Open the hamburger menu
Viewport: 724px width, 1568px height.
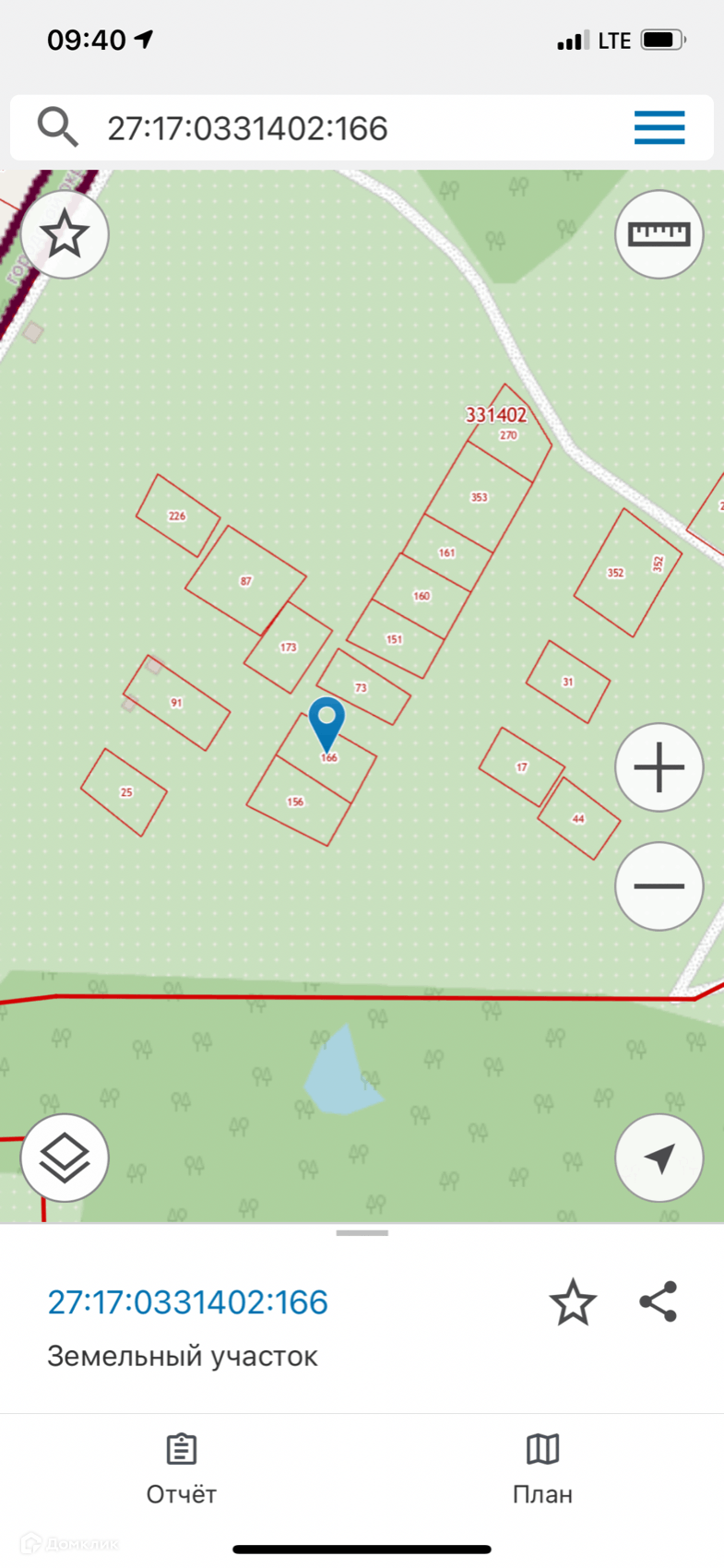tap(659, 128)
